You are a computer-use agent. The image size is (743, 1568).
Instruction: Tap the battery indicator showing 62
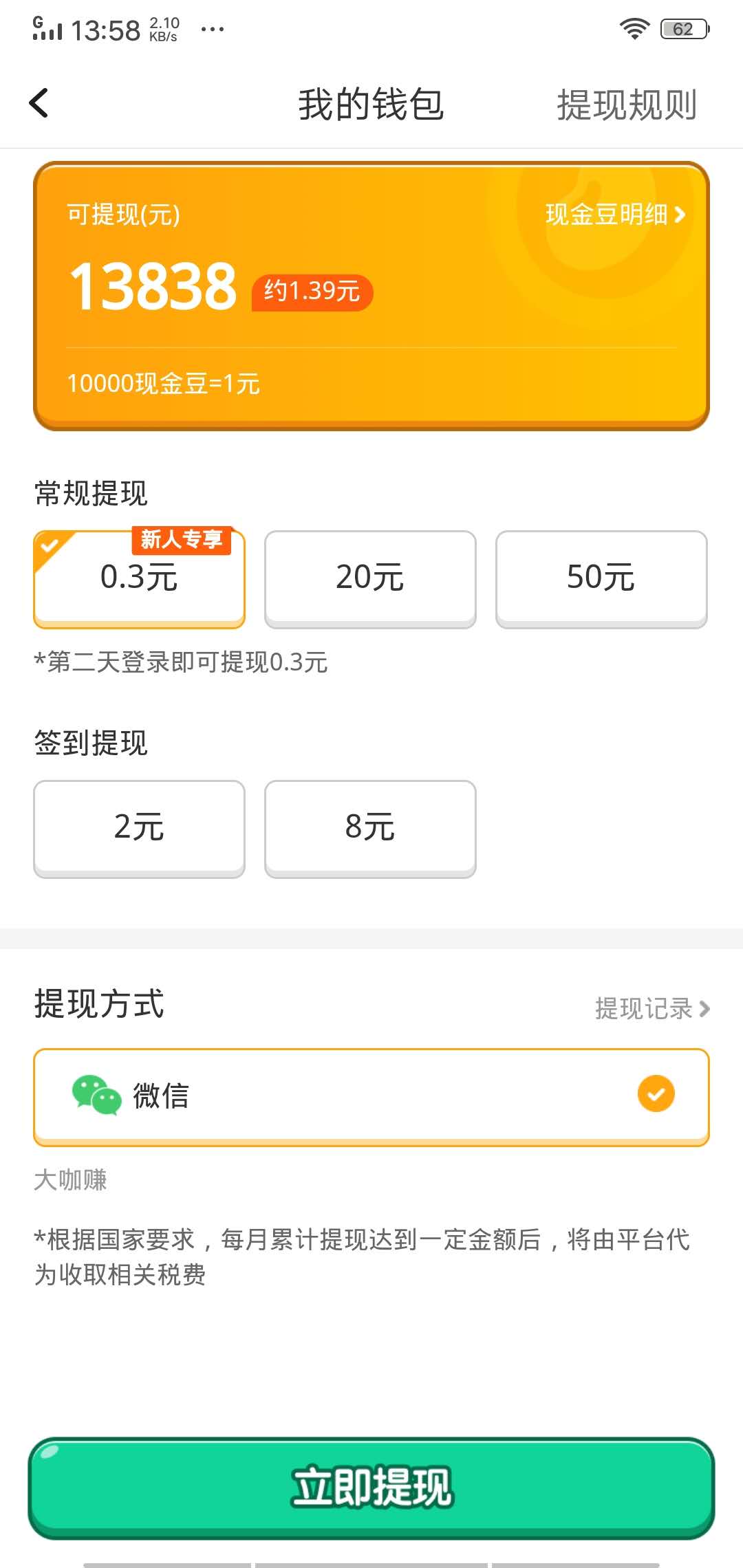click(x=683, y=29)
